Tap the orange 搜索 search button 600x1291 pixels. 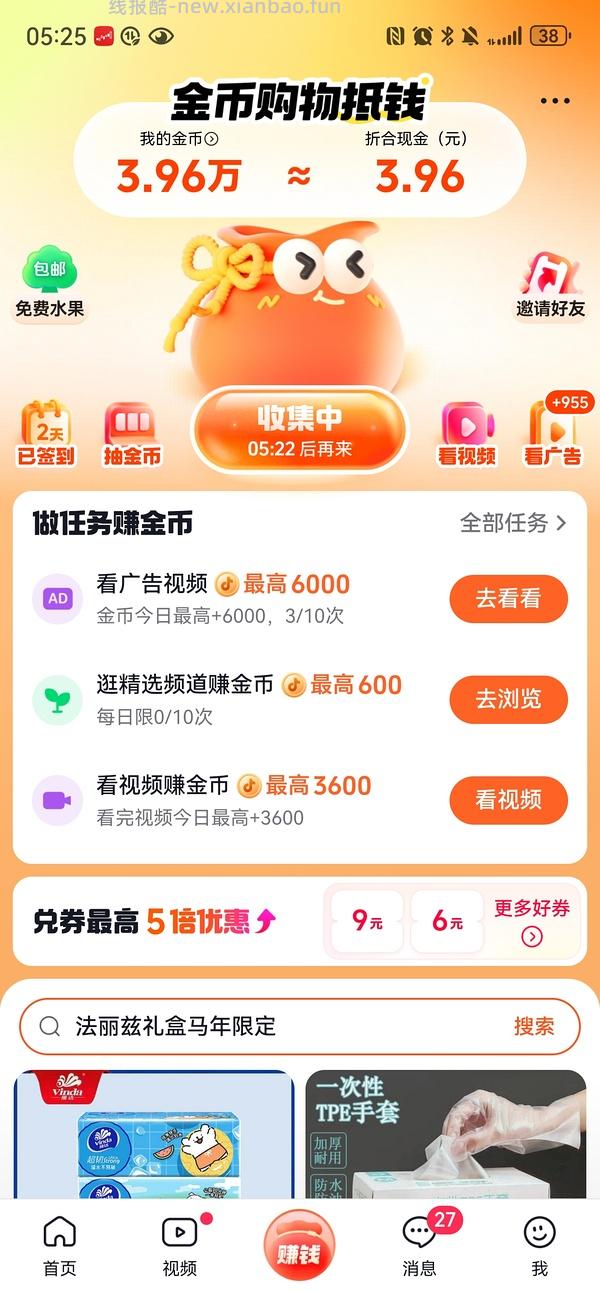point(534,1026)
